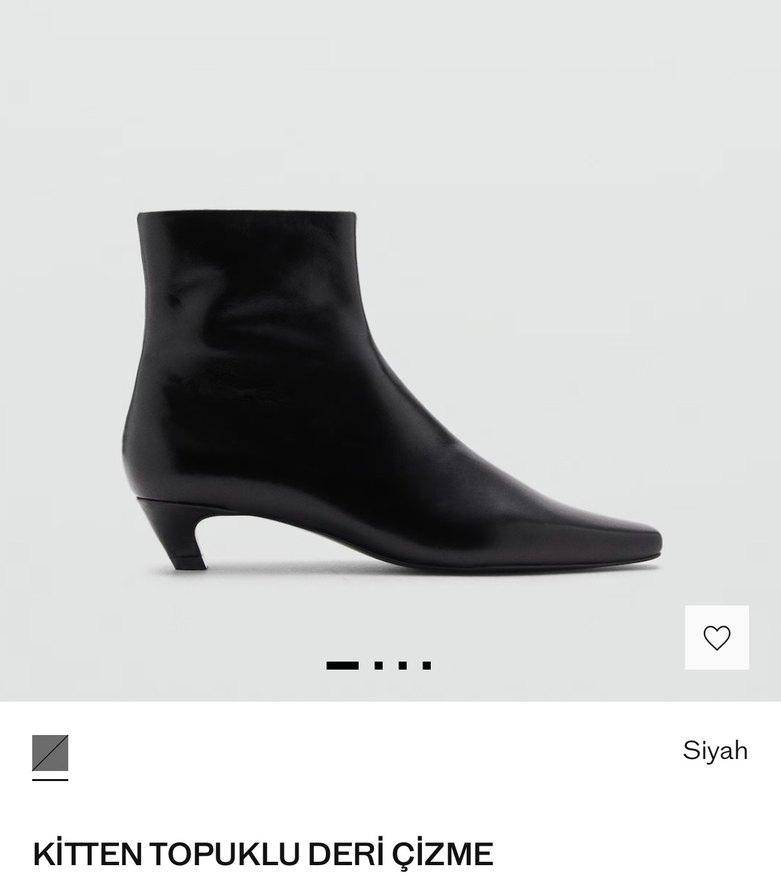This screenshot has width=781, height=879.
Task: Click the Siyah color name label
Action: (x=714, y=750)
